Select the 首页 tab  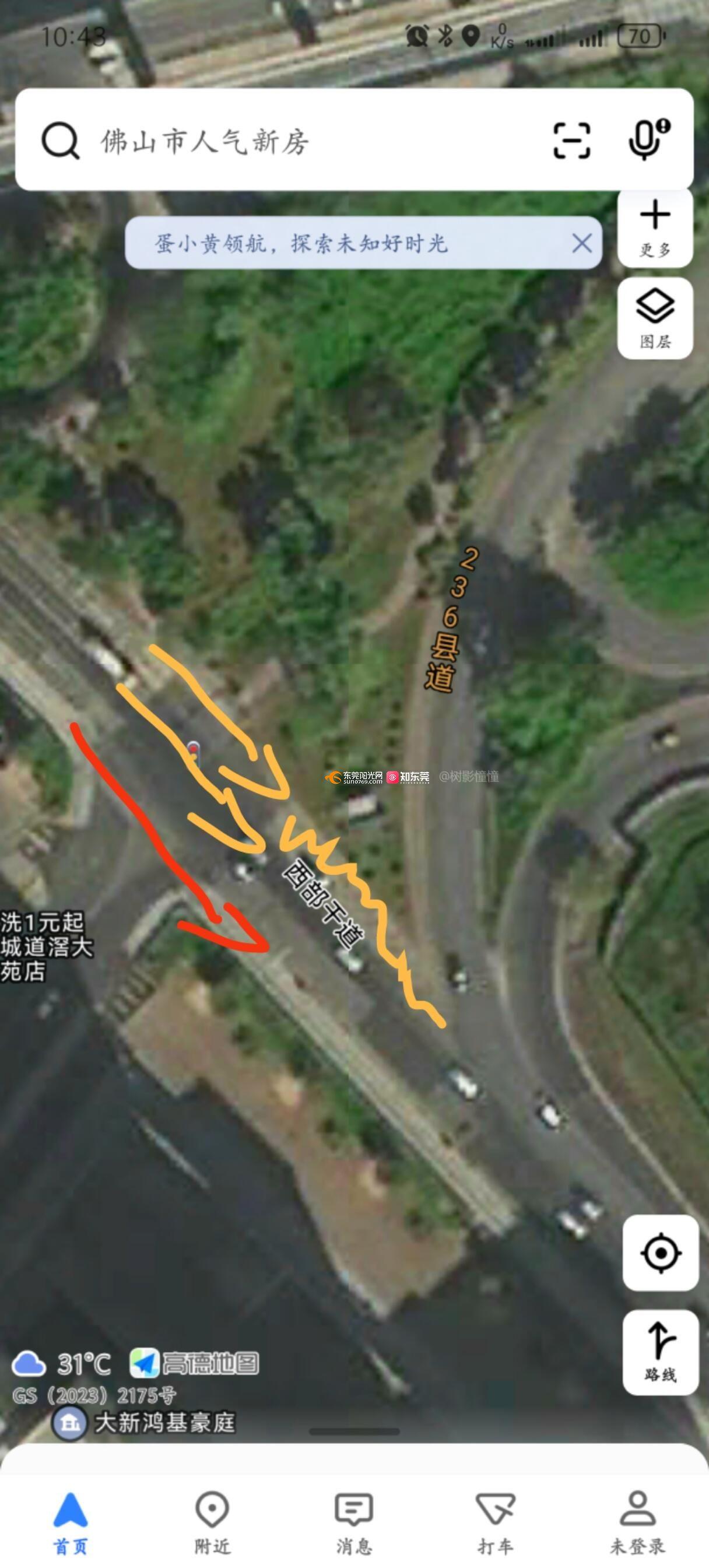click(71, 1522)
